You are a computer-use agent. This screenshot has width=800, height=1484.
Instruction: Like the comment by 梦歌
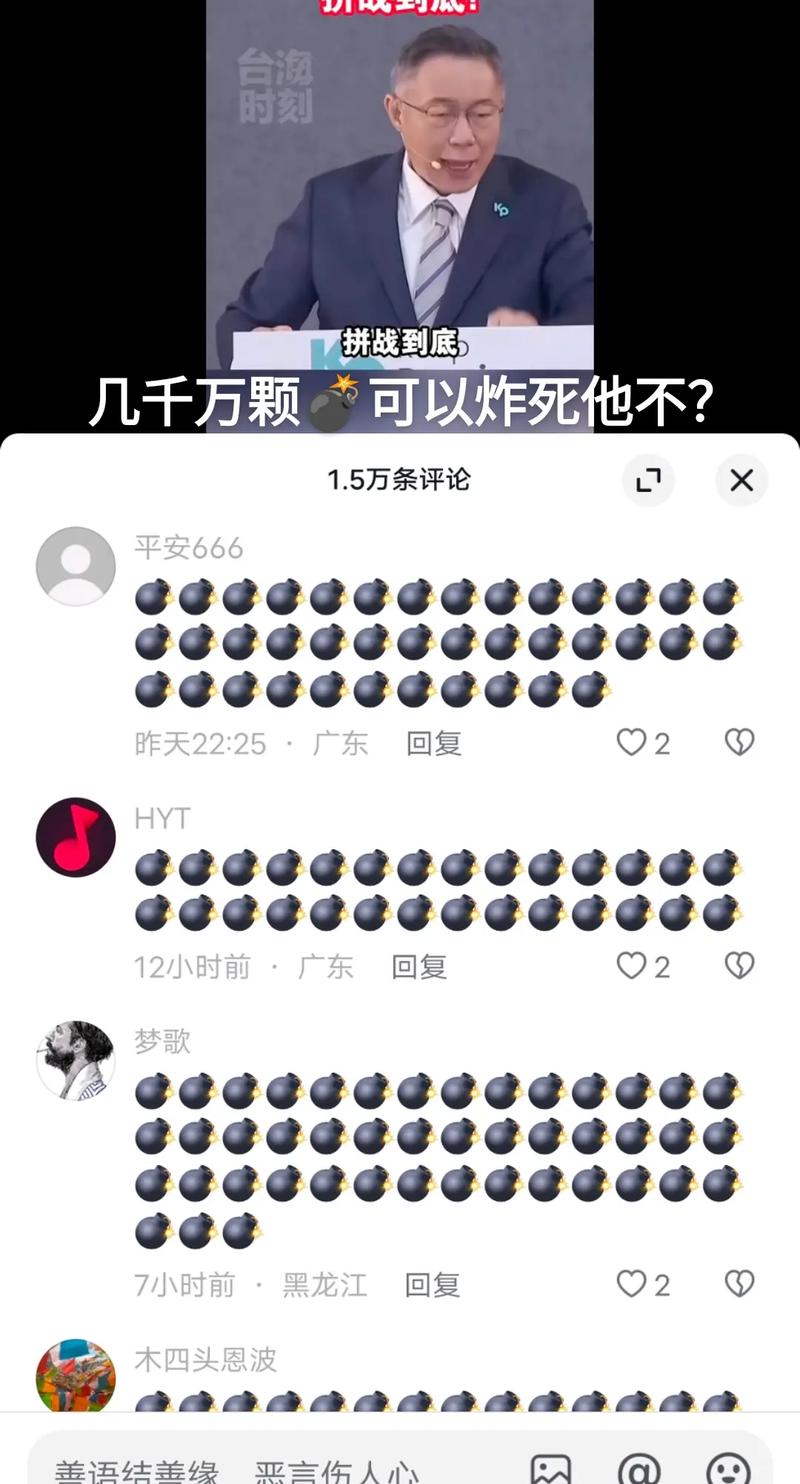coord(632,1284)
